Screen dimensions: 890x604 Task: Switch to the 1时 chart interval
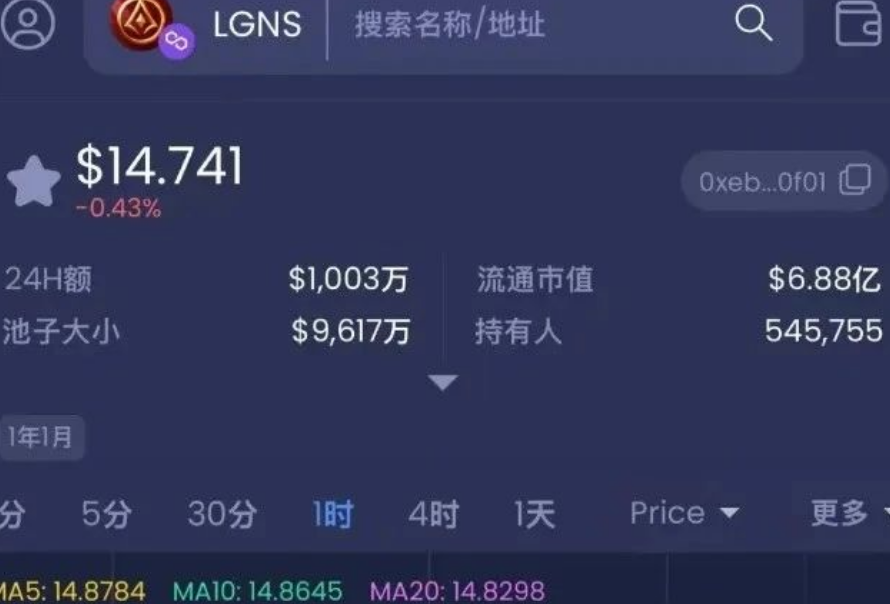coord(333,514)
